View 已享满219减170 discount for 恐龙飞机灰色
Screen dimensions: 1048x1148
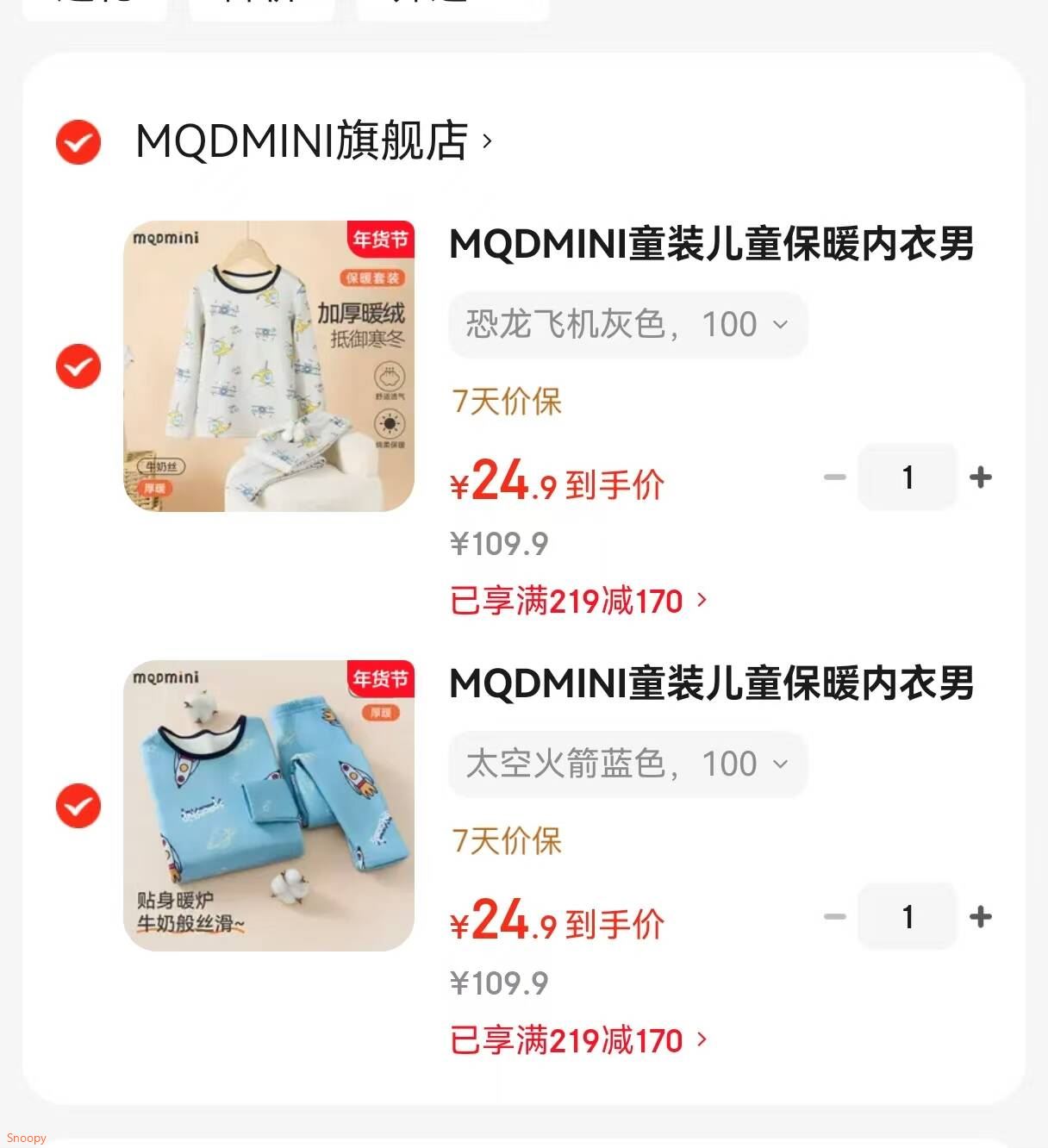tap(577, 601)
